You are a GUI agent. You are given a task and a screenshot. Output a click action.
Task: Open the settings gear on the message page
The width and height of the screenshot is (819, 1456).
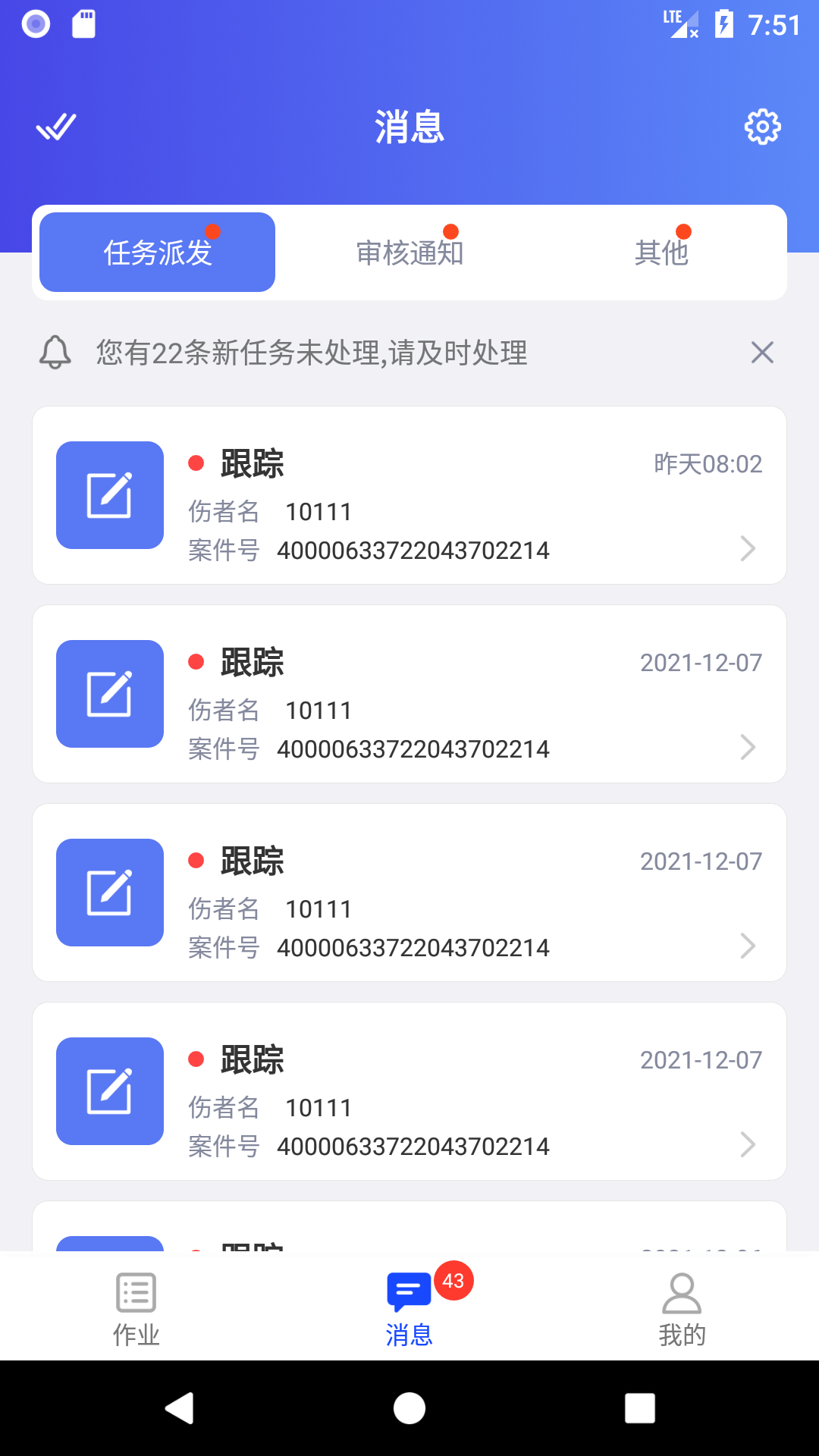(763, 127)
